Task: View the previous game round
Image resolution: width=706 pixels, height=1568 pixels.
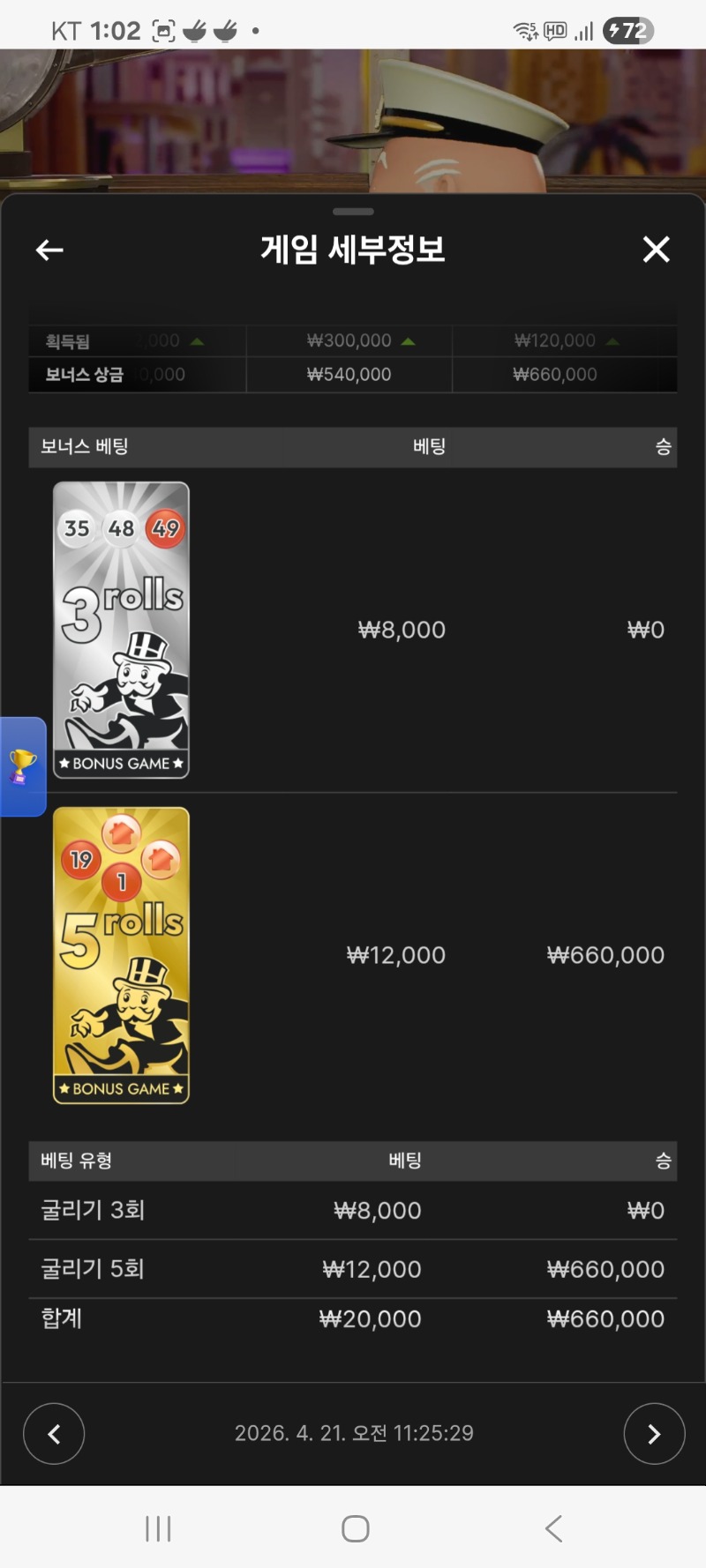Action: point(54,1433)
